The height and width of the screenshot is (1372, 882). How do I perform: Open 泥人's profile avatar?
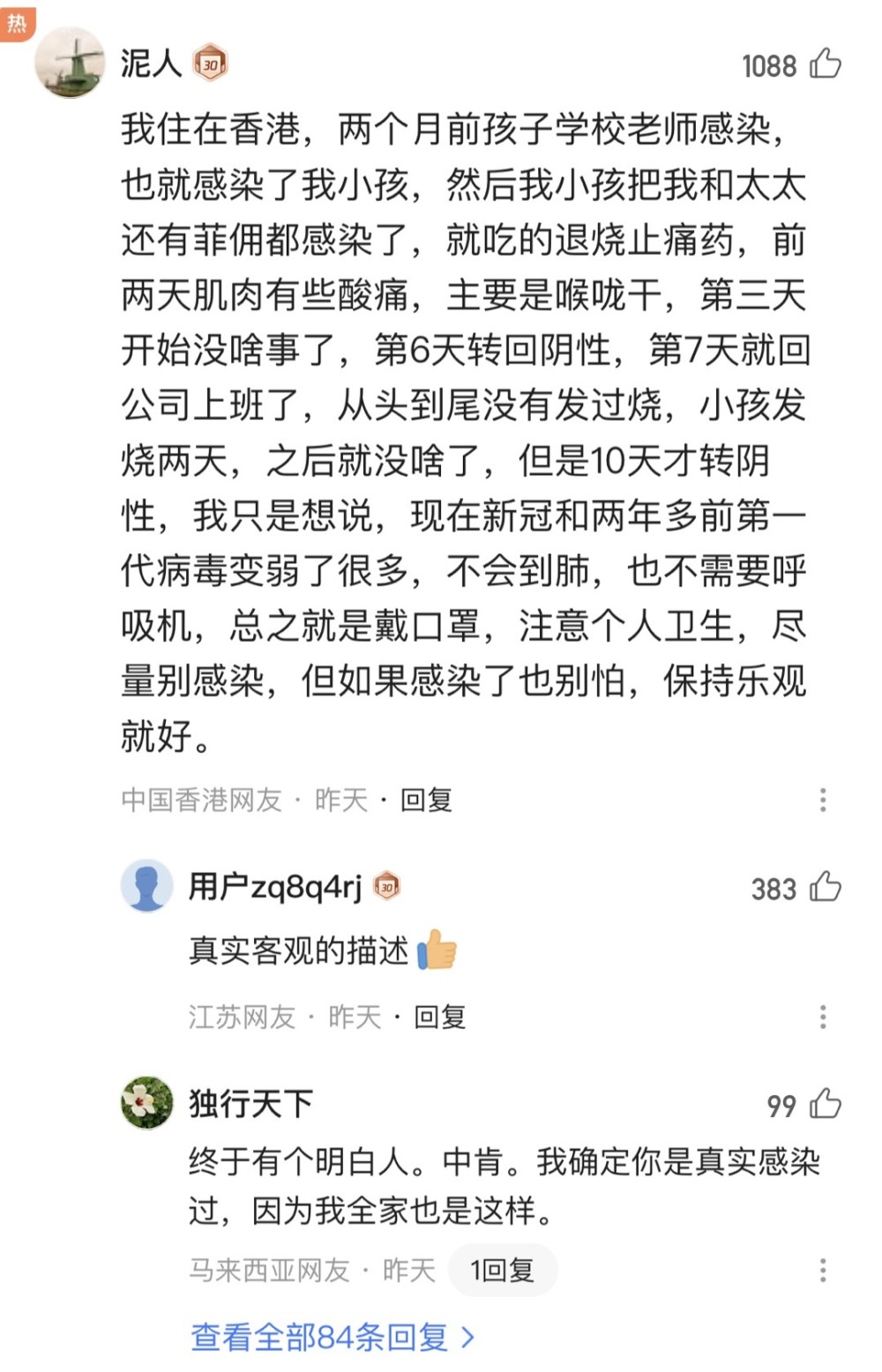click(70, 62)
